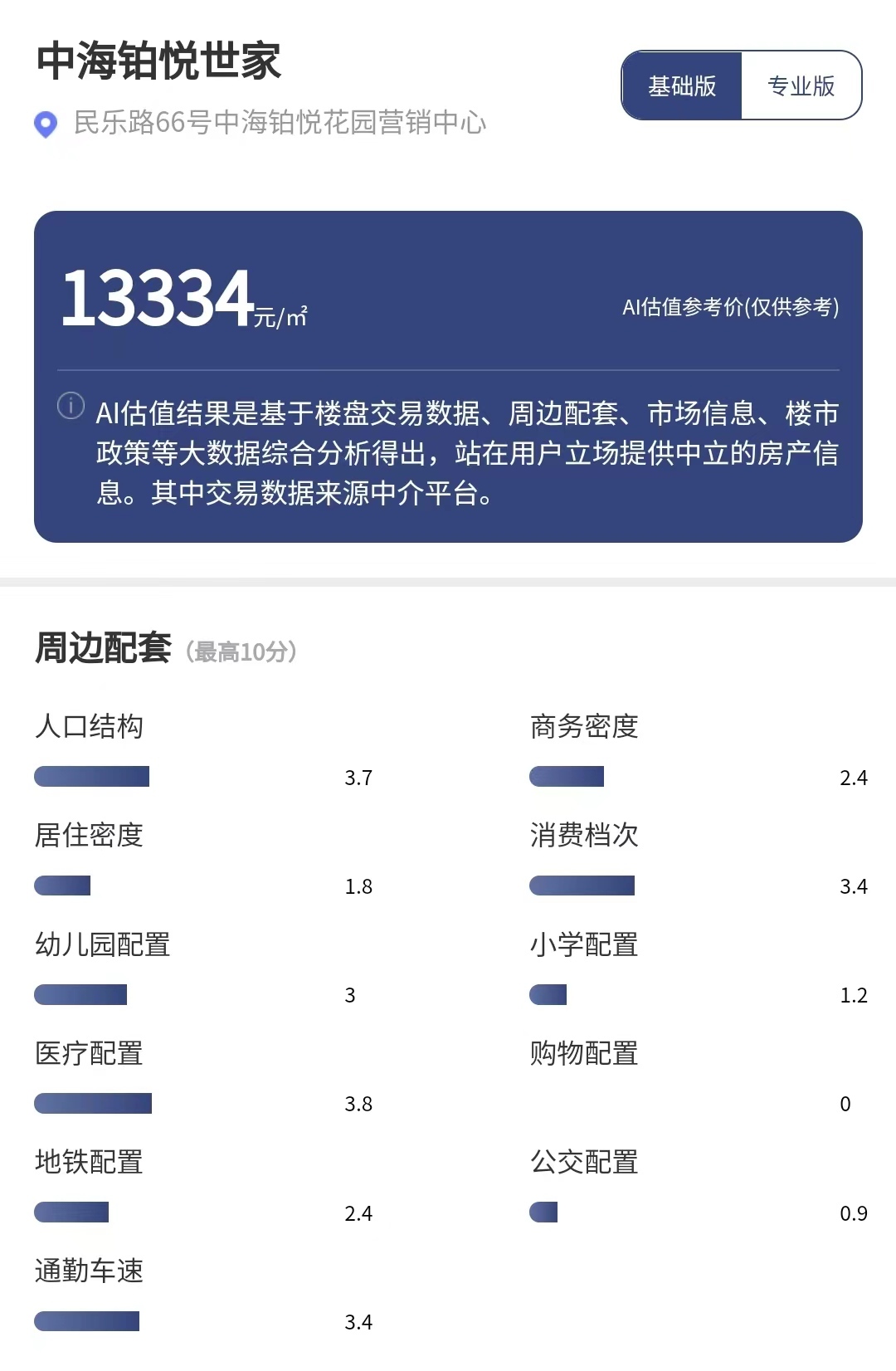The width and height of the screenshot is (896, 1371).
Task: Open the 民乐路66号 address location
Action: pos(279,123)
